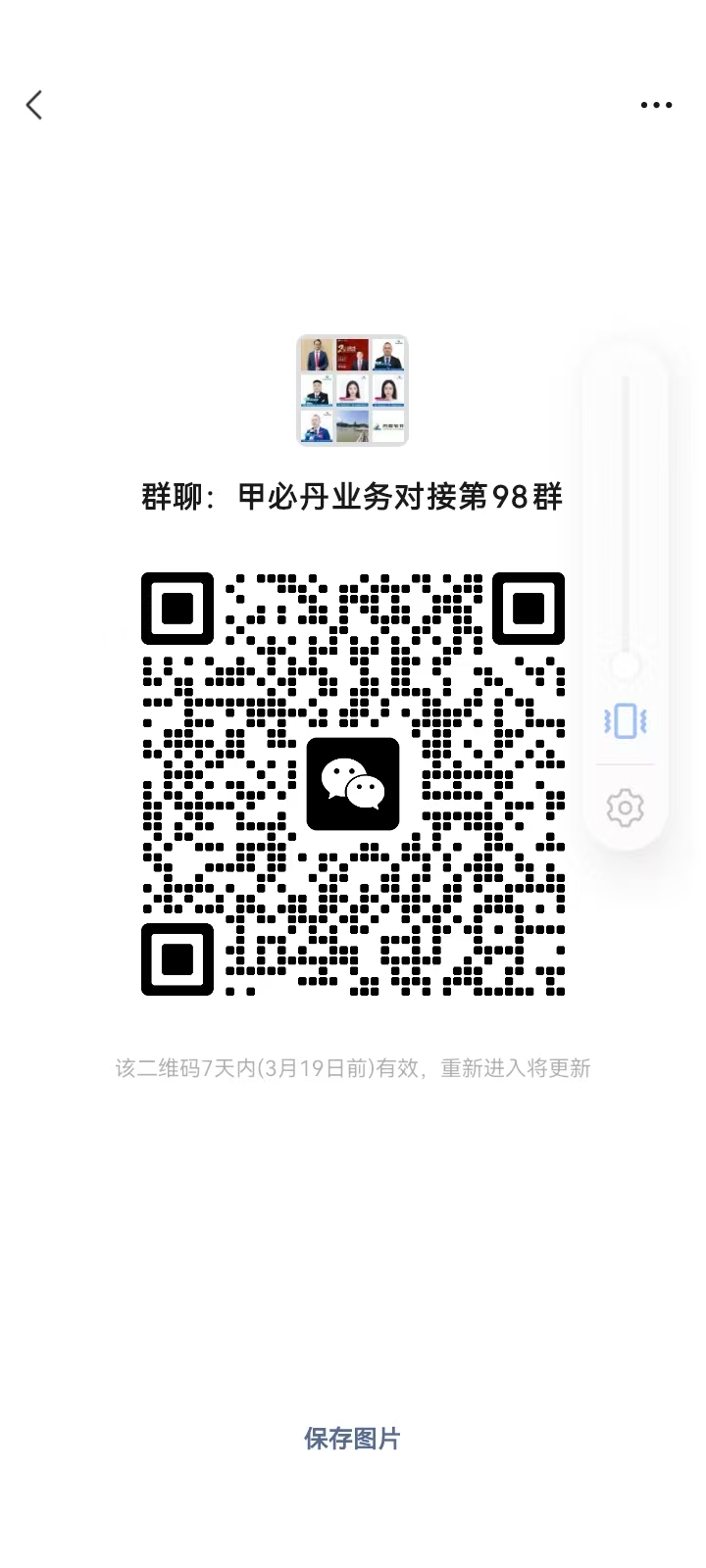Screen dimensions: 706x1568
Task: Tap the QR code expiry notice text
Action: coord(352,1068)
